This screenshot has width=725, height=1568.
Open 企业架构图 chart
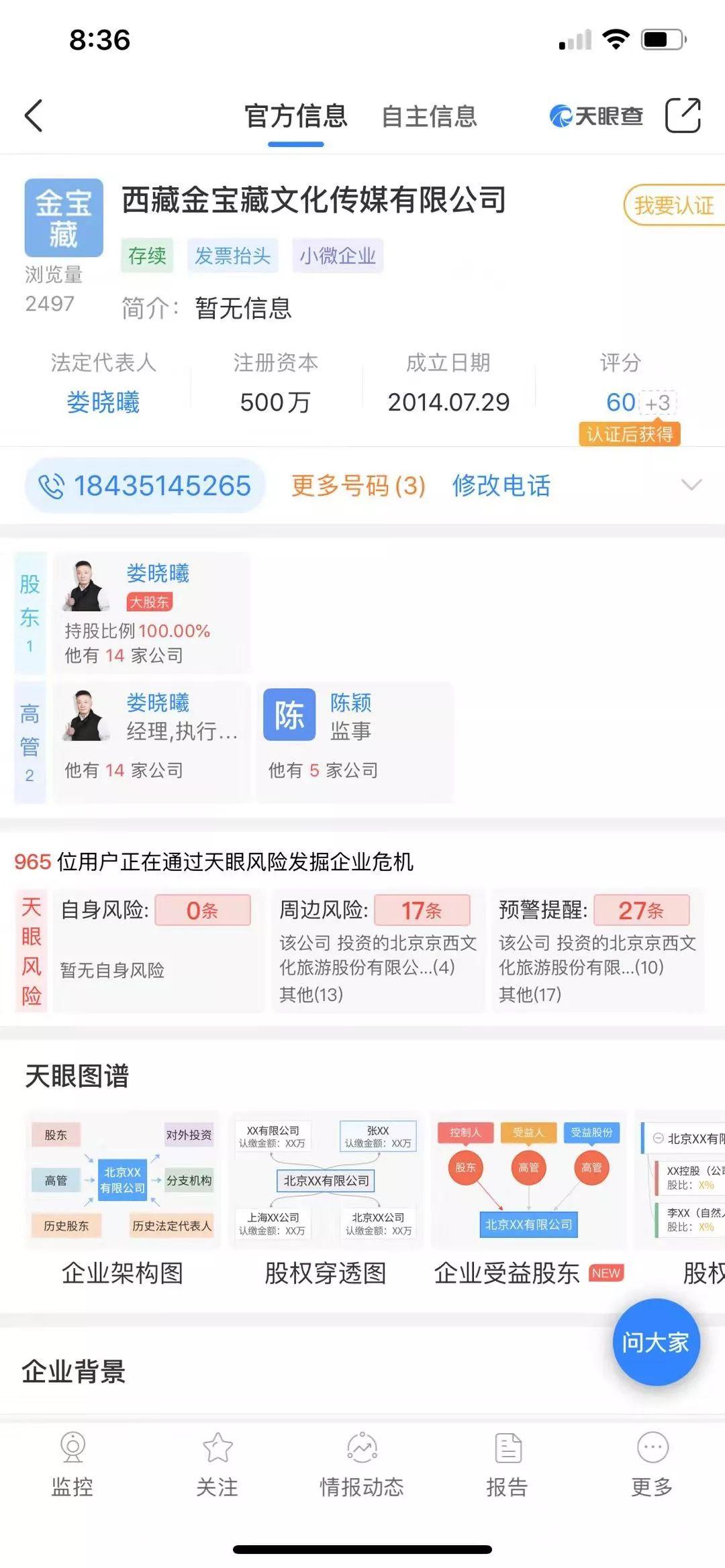coord(123,1196)
